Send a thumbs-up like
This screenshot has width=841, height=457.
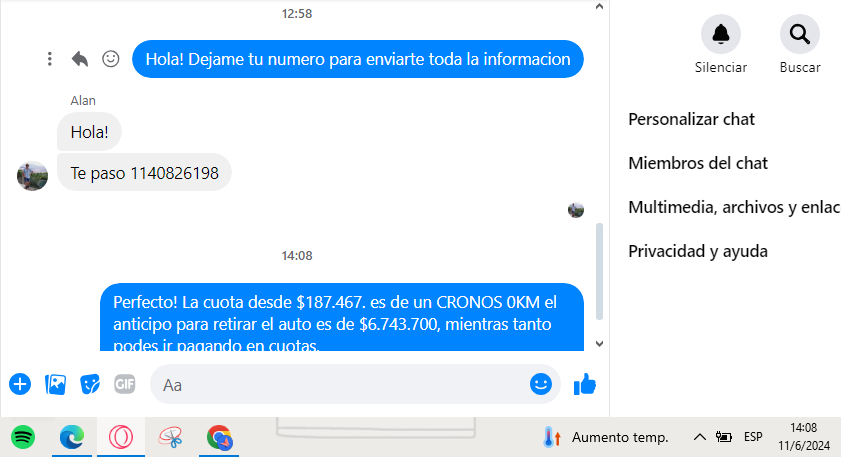pos(585,384)
